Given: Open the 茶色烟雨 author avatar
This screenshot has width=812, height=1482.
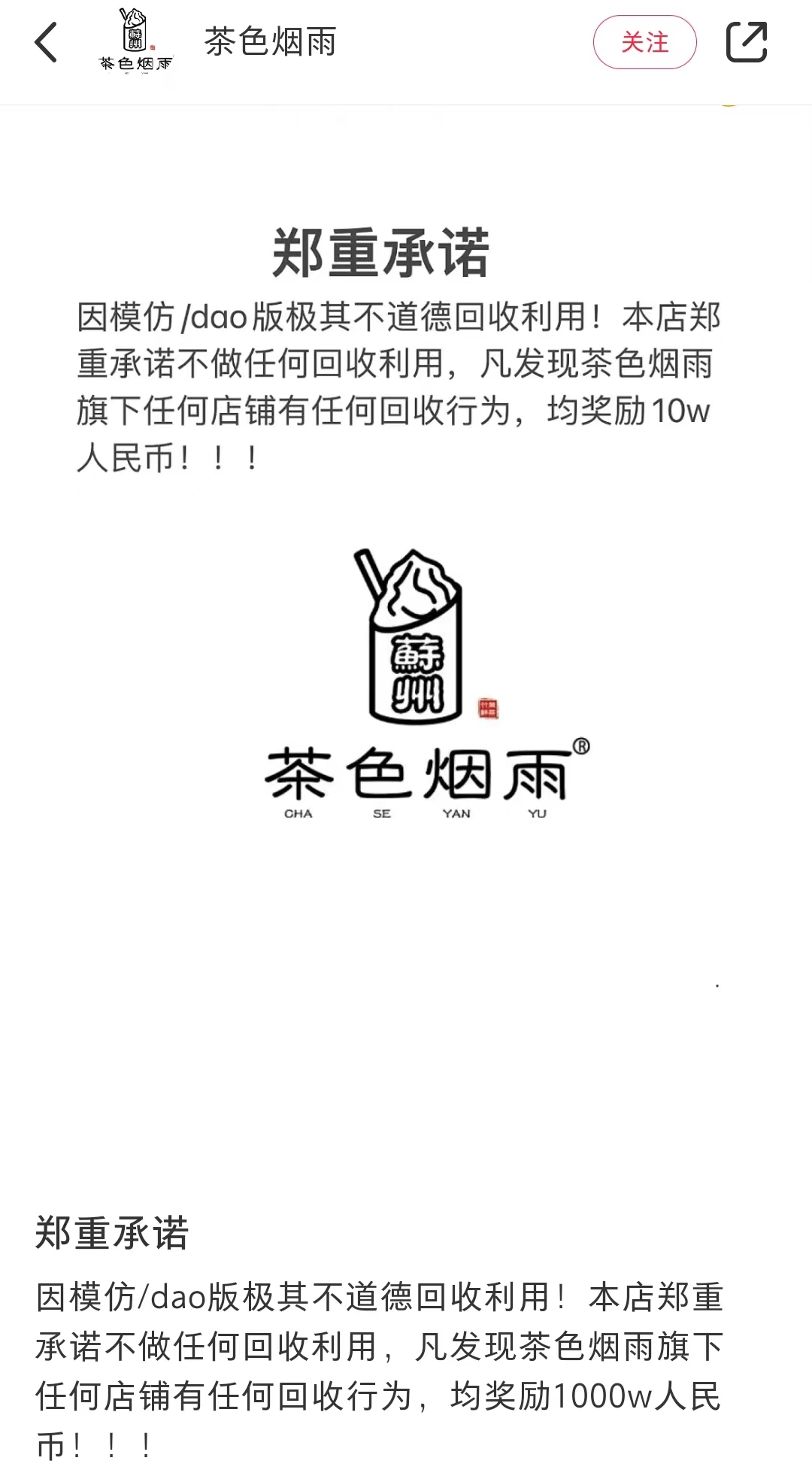Looking at the screenshot, I should click(x=135, y=41).
